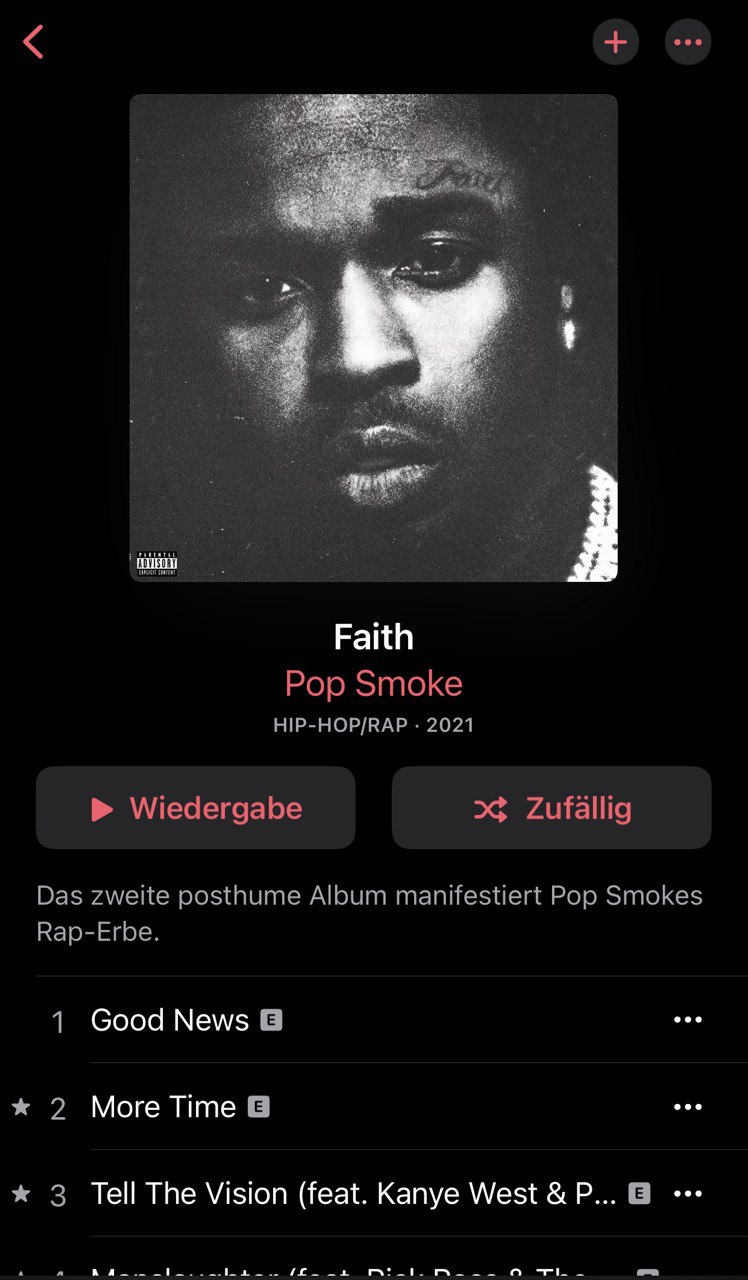
Task: Open more options for More Time
Action: click(x=688, y=1107)
